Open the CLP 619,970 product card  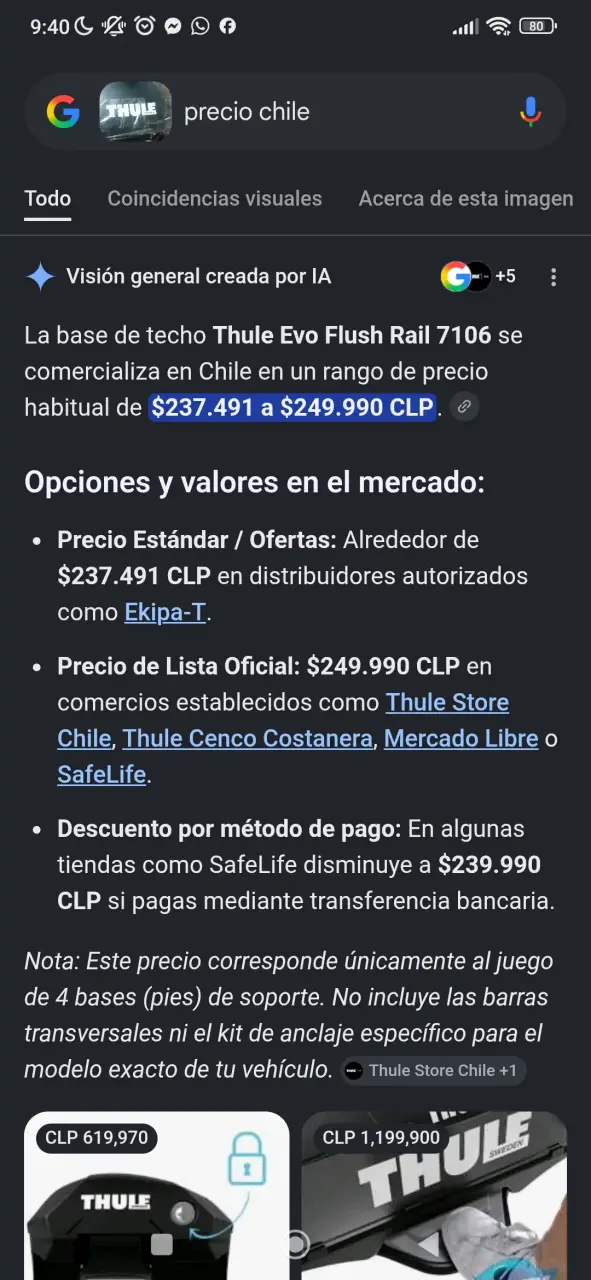[157, 1195]
